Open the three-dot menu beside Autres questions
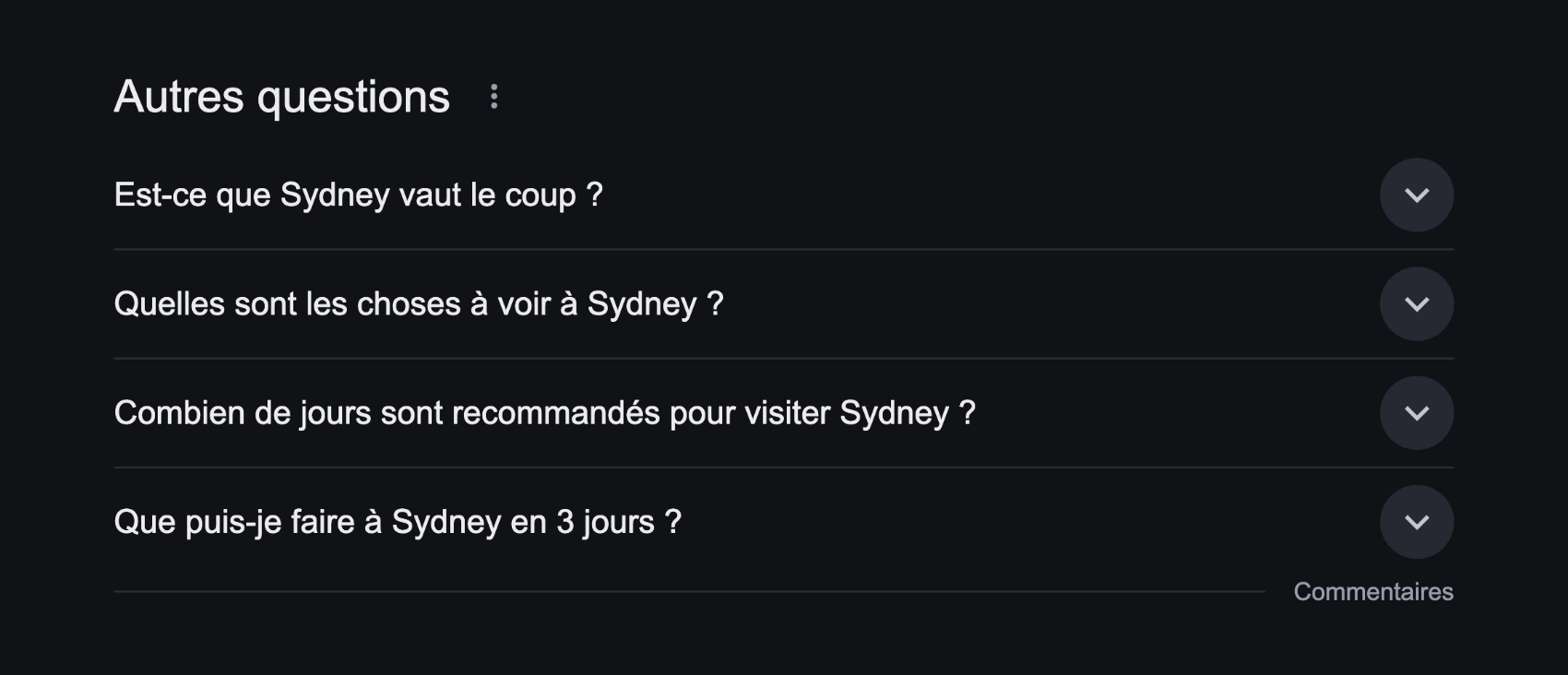Image resolution: width=1568 pixels, height=675 pixels. click(494, 97)
